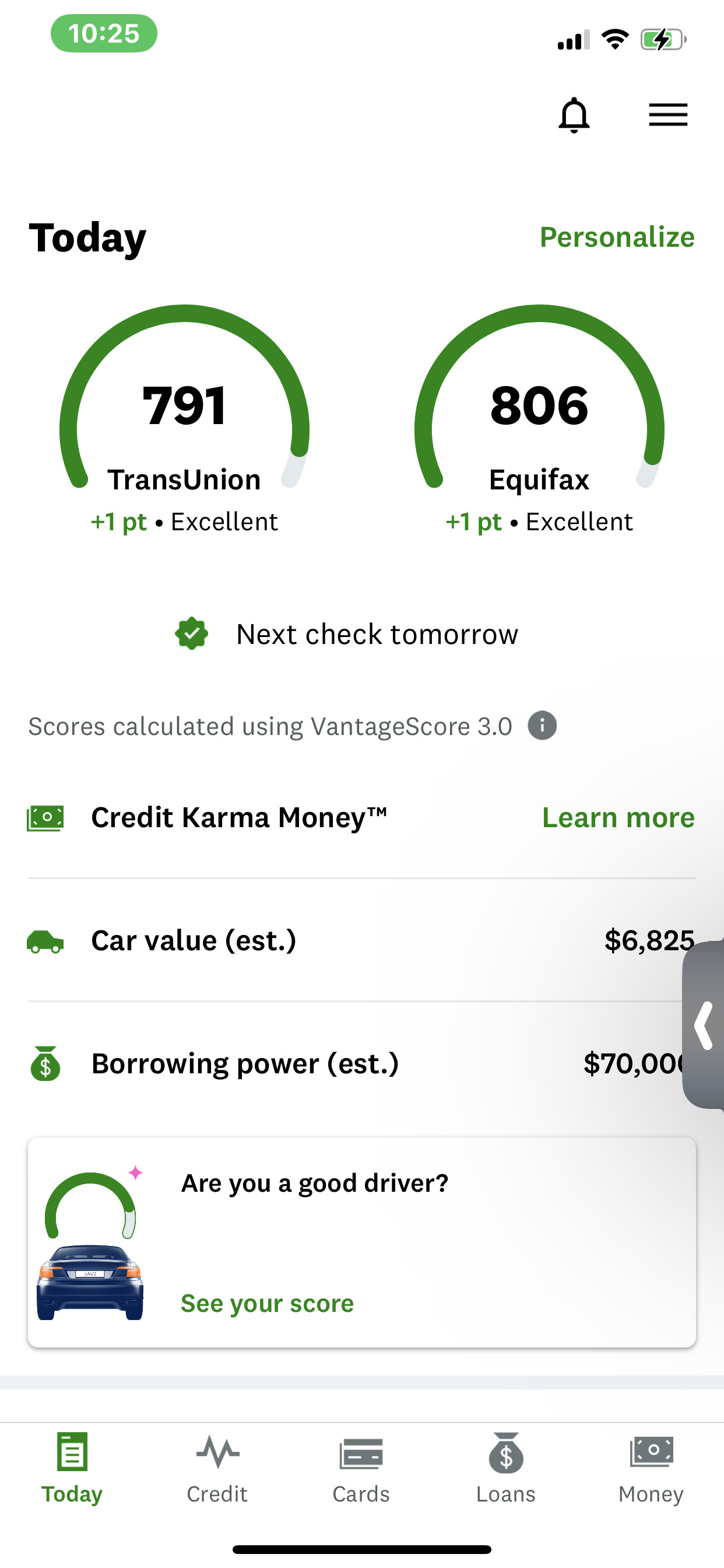
Task: Select the Today tab
Action: pos(72,1468)
